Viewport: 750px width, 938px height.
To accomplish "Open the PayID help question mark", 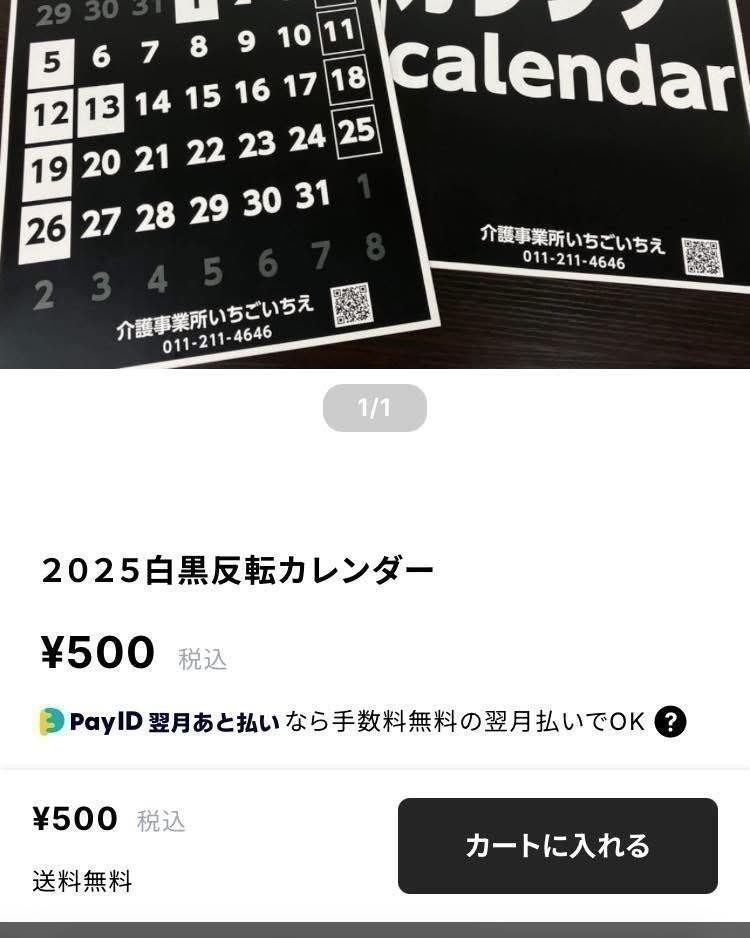I will click(x=670, y=721).
